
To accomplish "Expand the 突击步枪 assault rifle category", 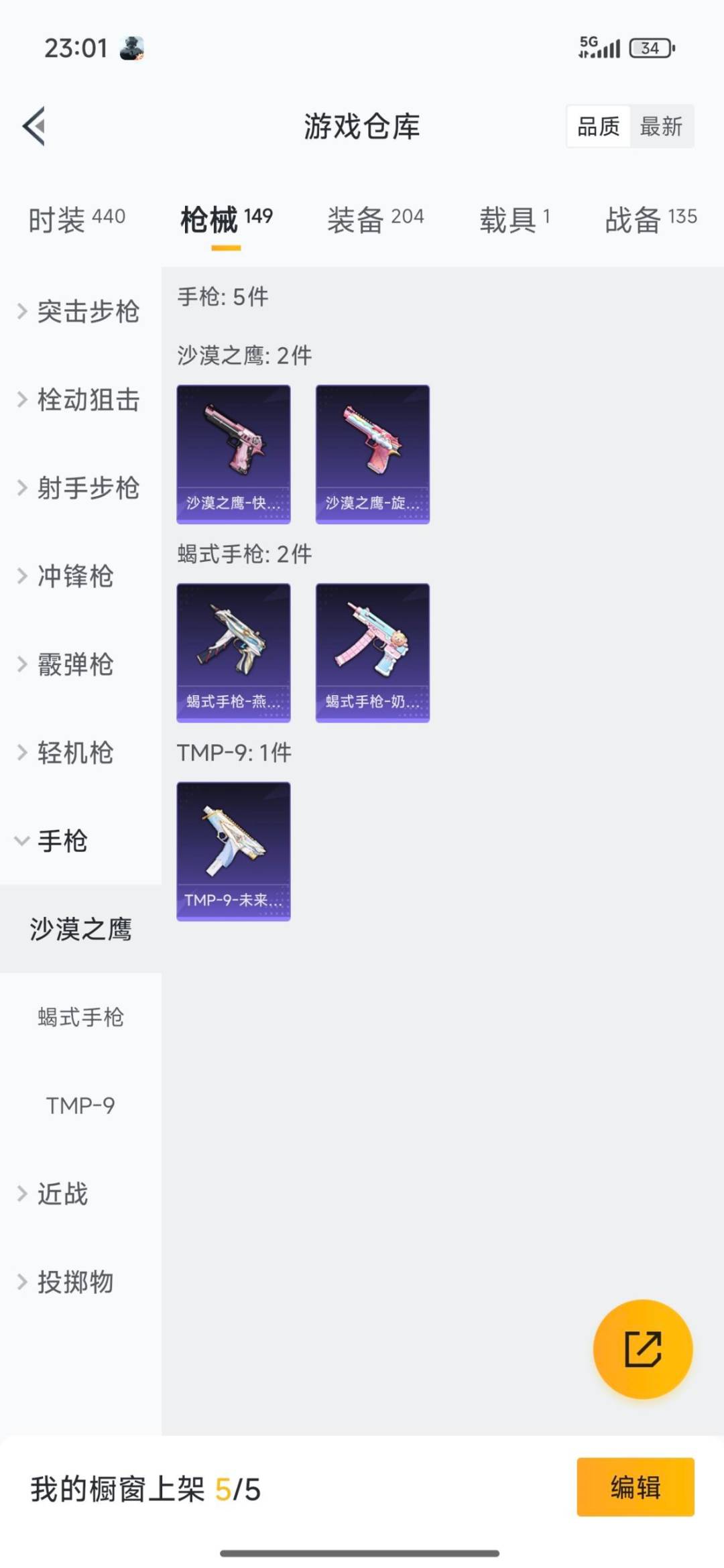I will 80,311.
